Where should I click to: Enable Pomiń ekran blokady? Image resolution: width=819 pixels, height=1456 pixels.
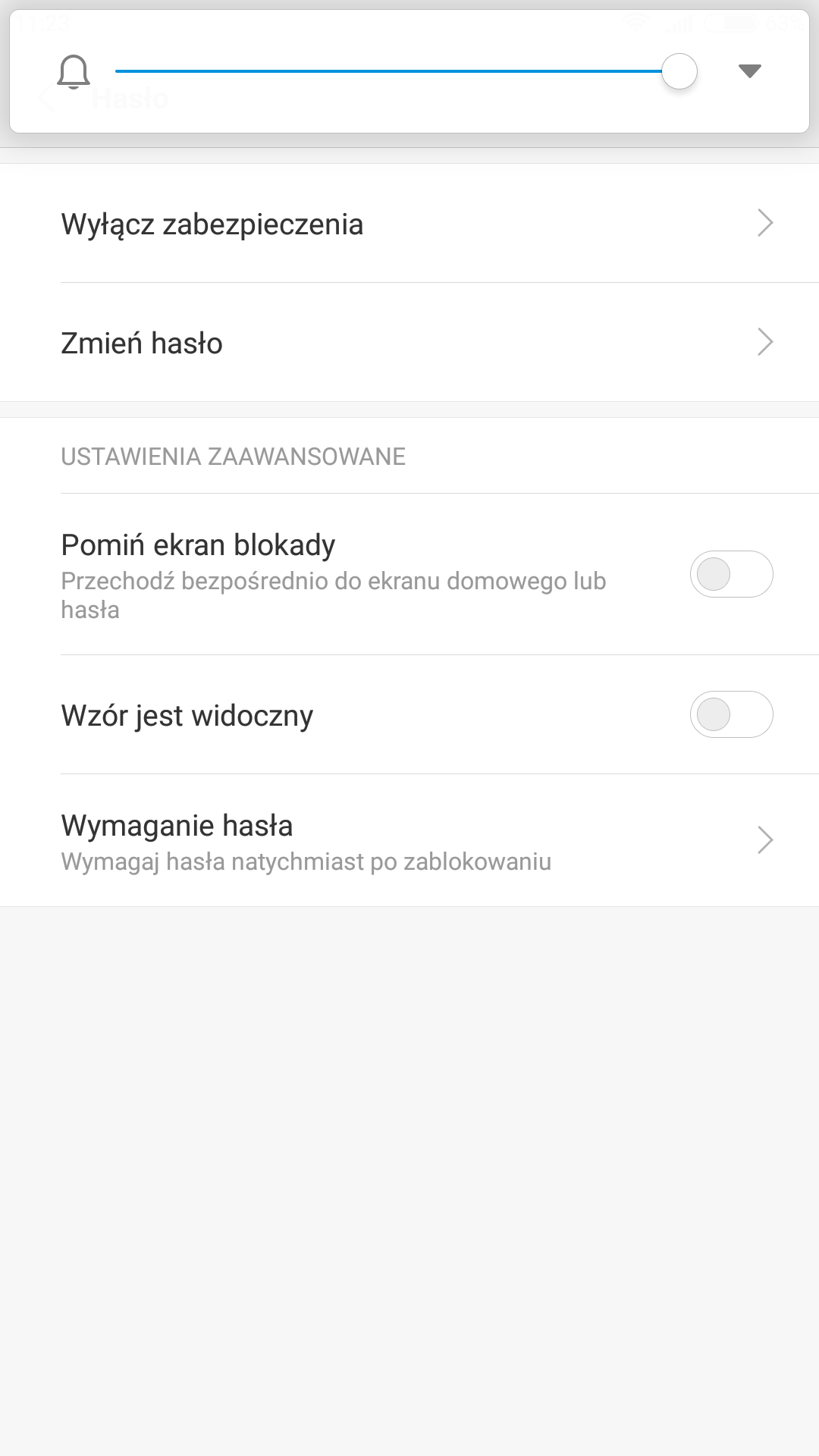point(730,574)
